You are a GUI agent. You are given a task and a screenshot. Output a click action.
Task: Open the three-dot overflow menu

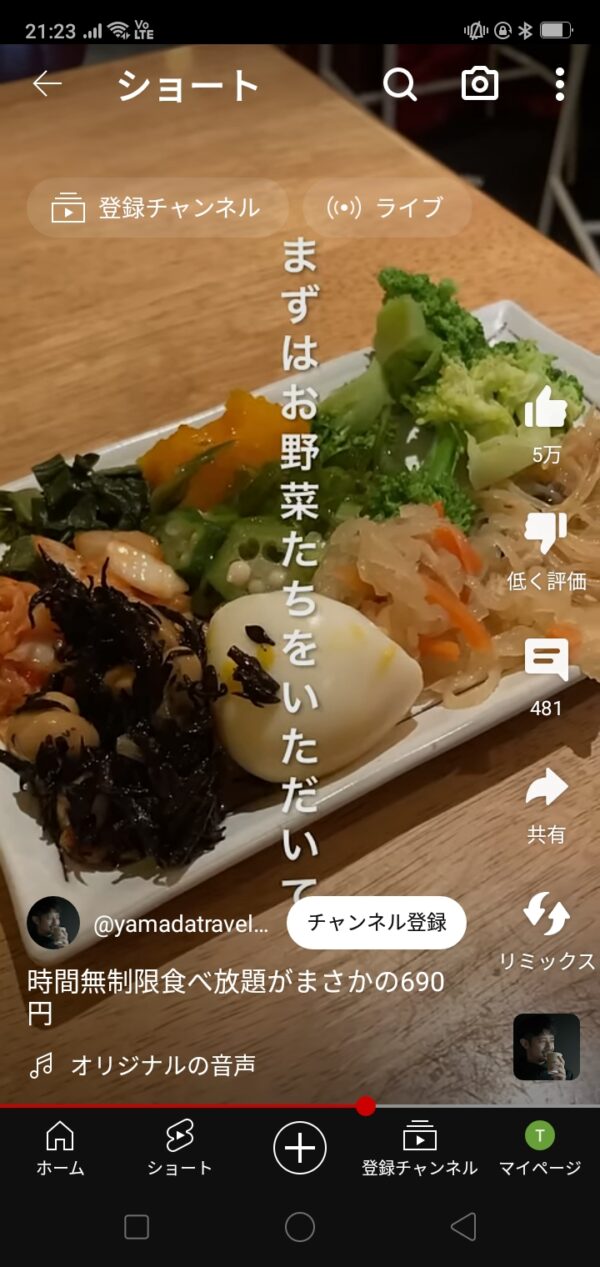[x=559, y=84]
